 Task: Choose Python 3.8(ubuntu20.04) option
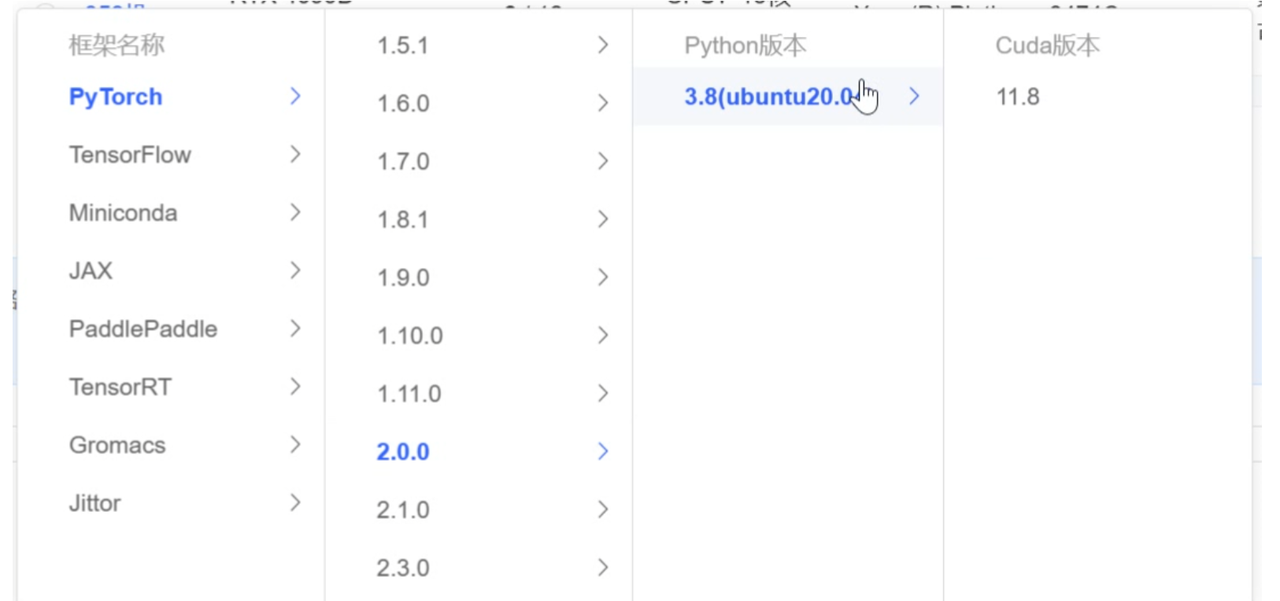point(770,97)
